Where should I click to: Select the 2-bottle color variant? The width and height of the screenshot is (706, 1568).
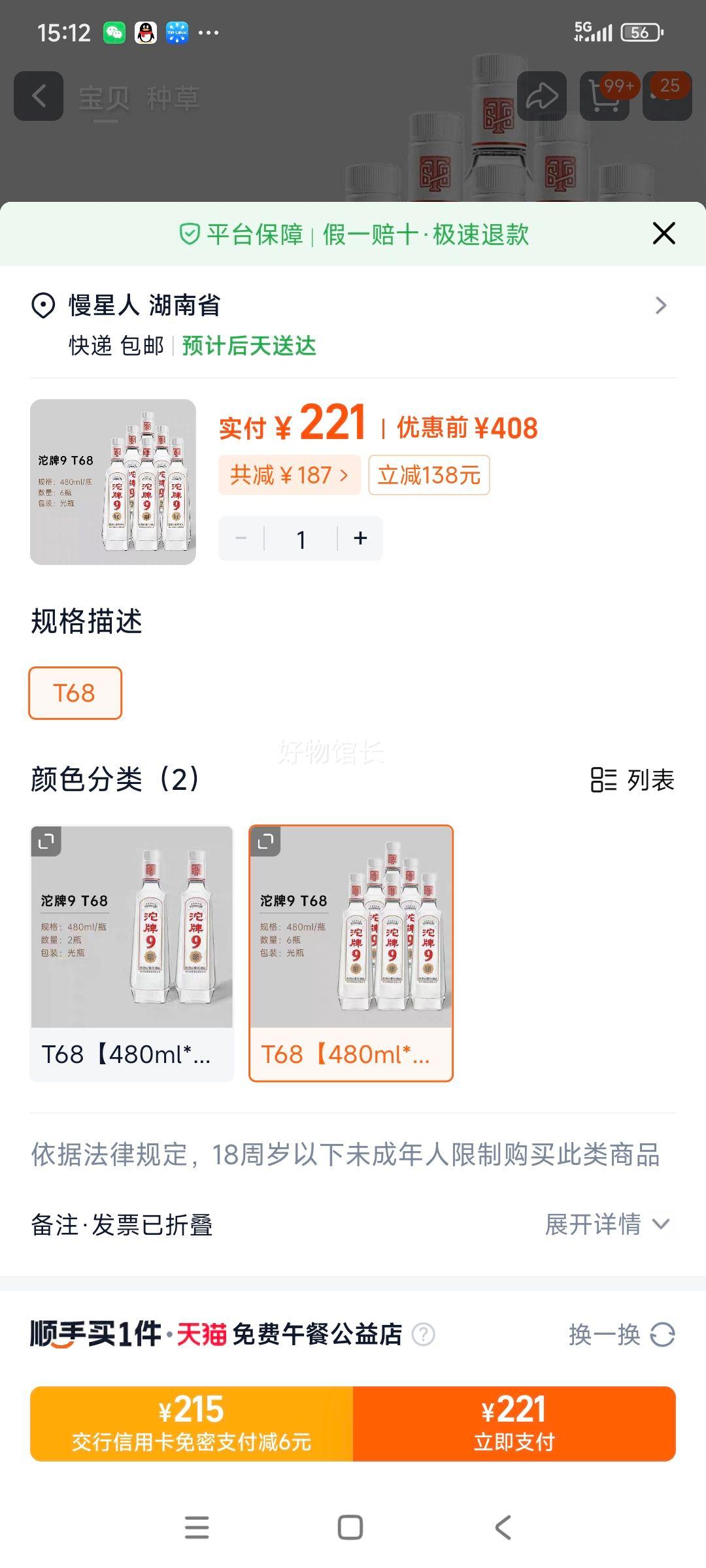click(x=131, y=947)
